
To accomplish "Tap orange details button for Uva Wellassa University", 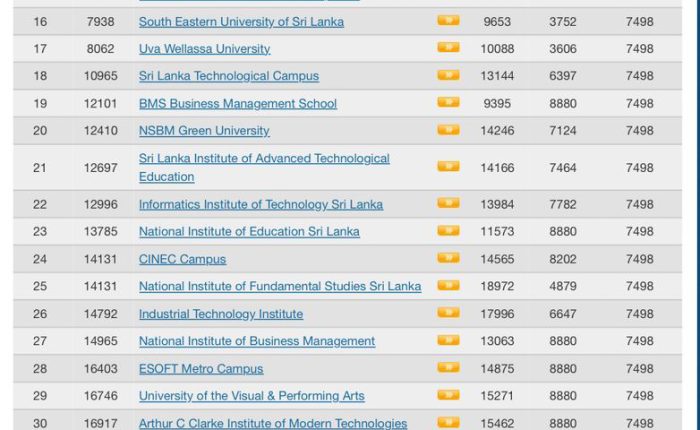I will (448, 47).
